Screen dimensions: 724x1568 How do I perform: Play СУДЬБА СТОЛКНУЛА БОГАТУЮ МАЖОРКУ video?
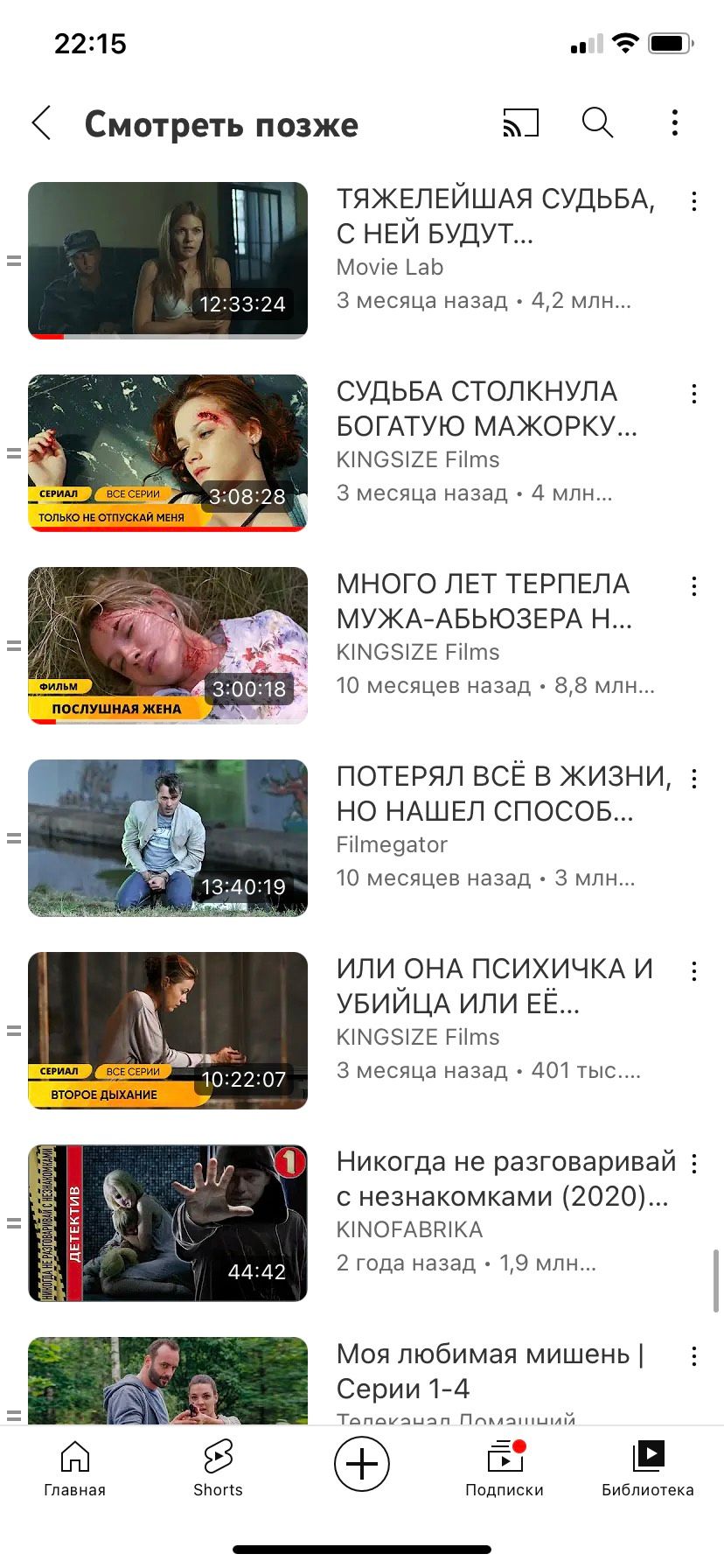pyautogui.click(x=168, y=453)
